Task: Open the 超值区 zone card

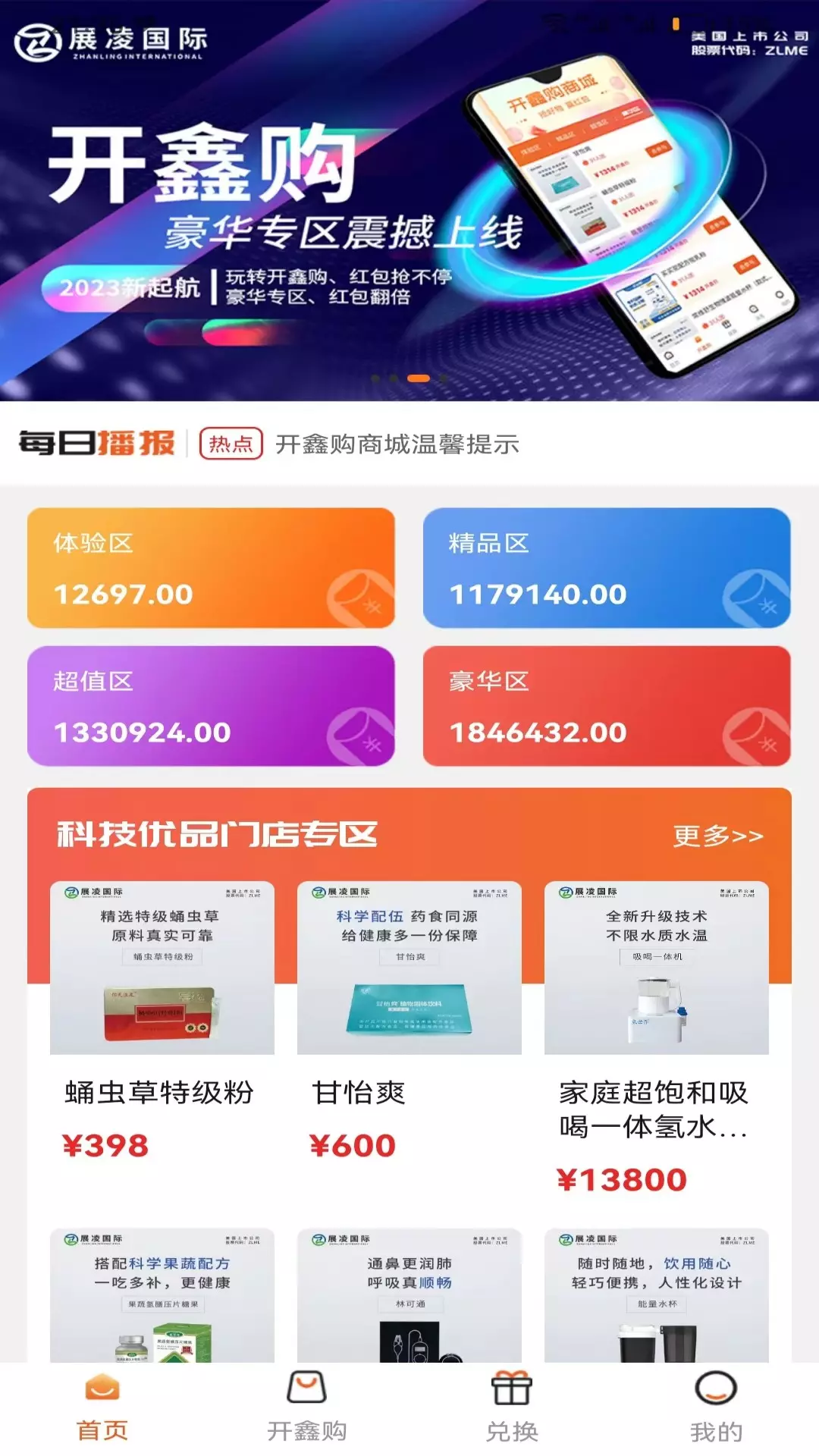Action: coord(211,706)
